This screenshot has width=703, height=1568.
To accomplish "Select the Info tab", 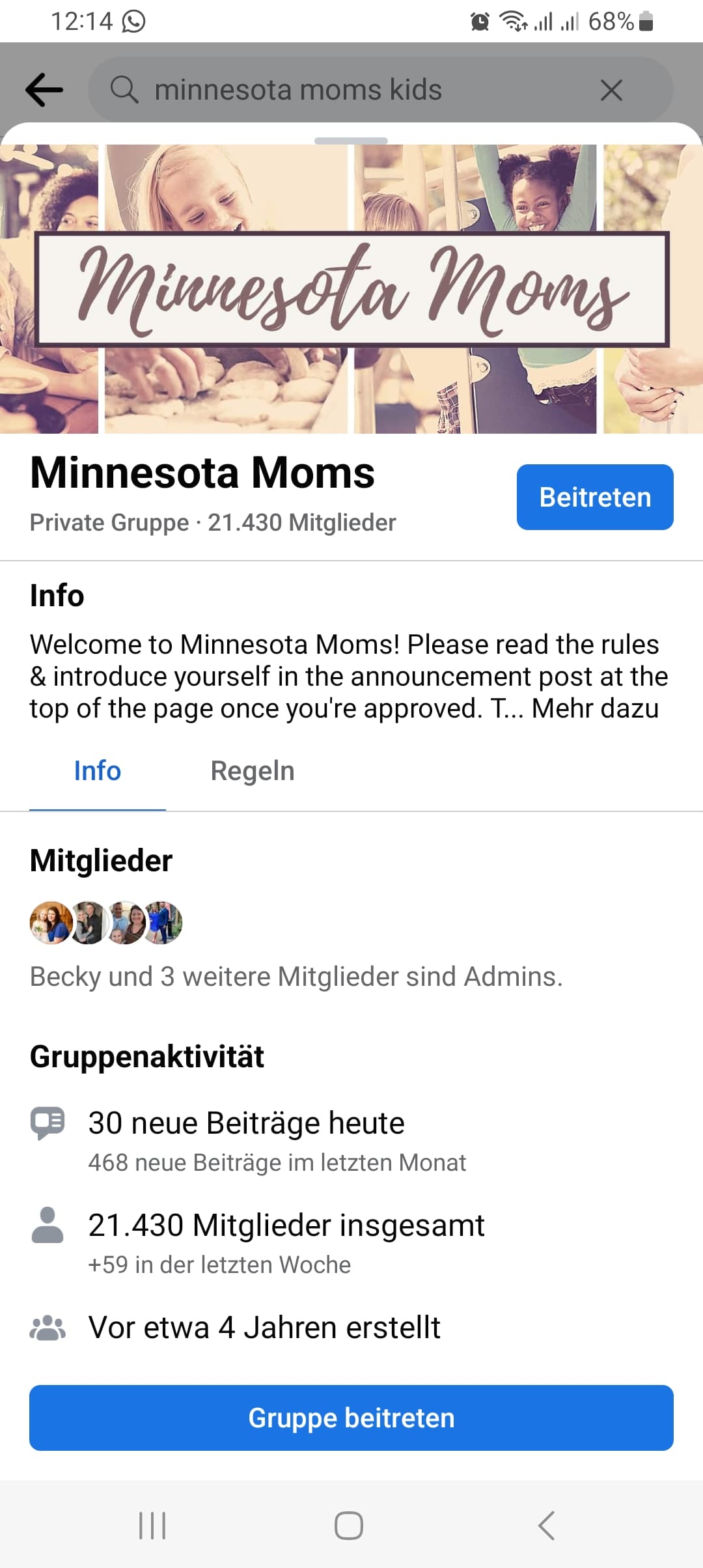I will pyautogui.click(x=98, y=771).
